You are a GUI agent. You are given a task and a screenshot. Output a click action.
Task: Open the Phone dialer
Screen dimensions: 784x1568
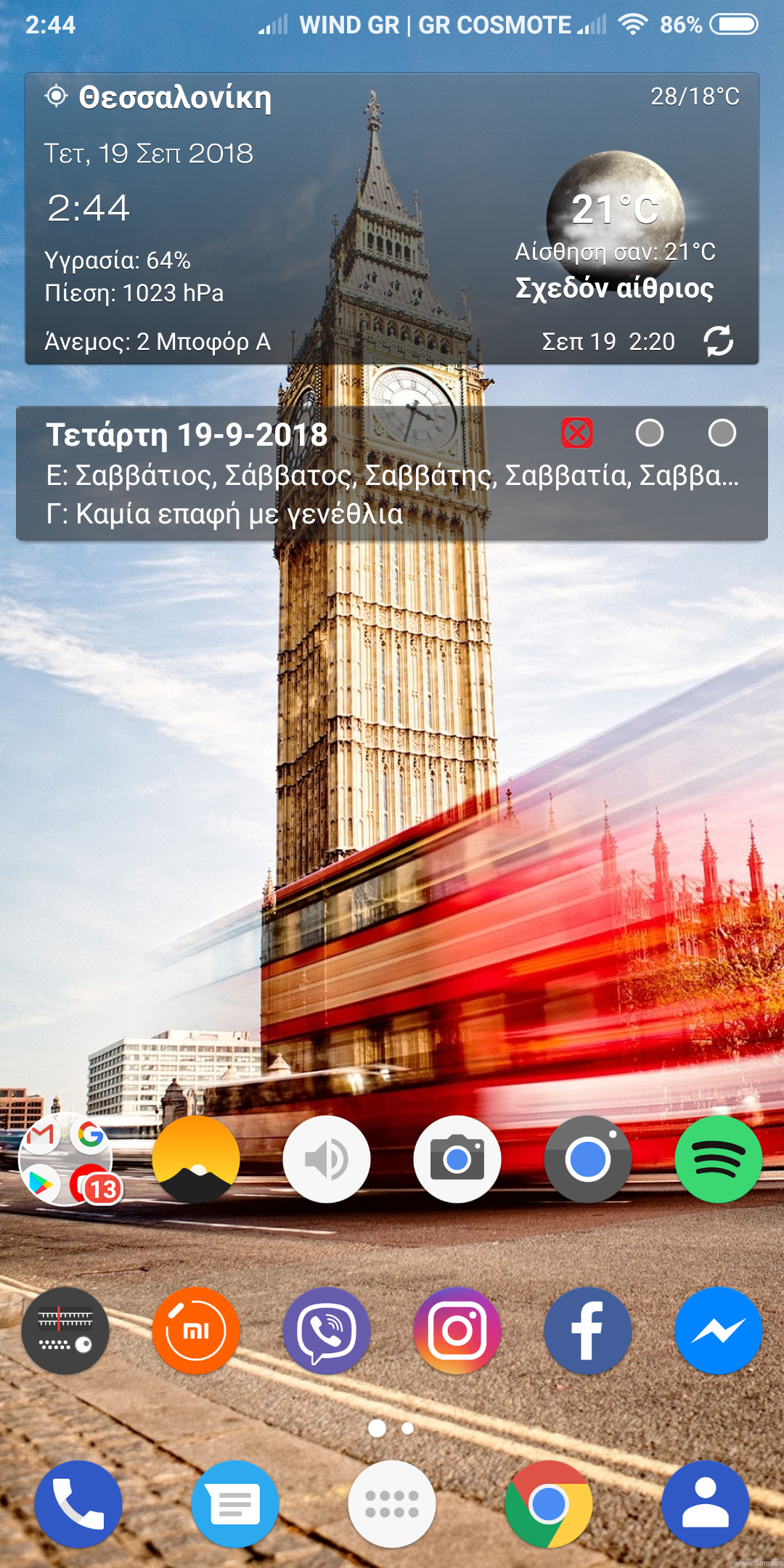[78, 1504]
